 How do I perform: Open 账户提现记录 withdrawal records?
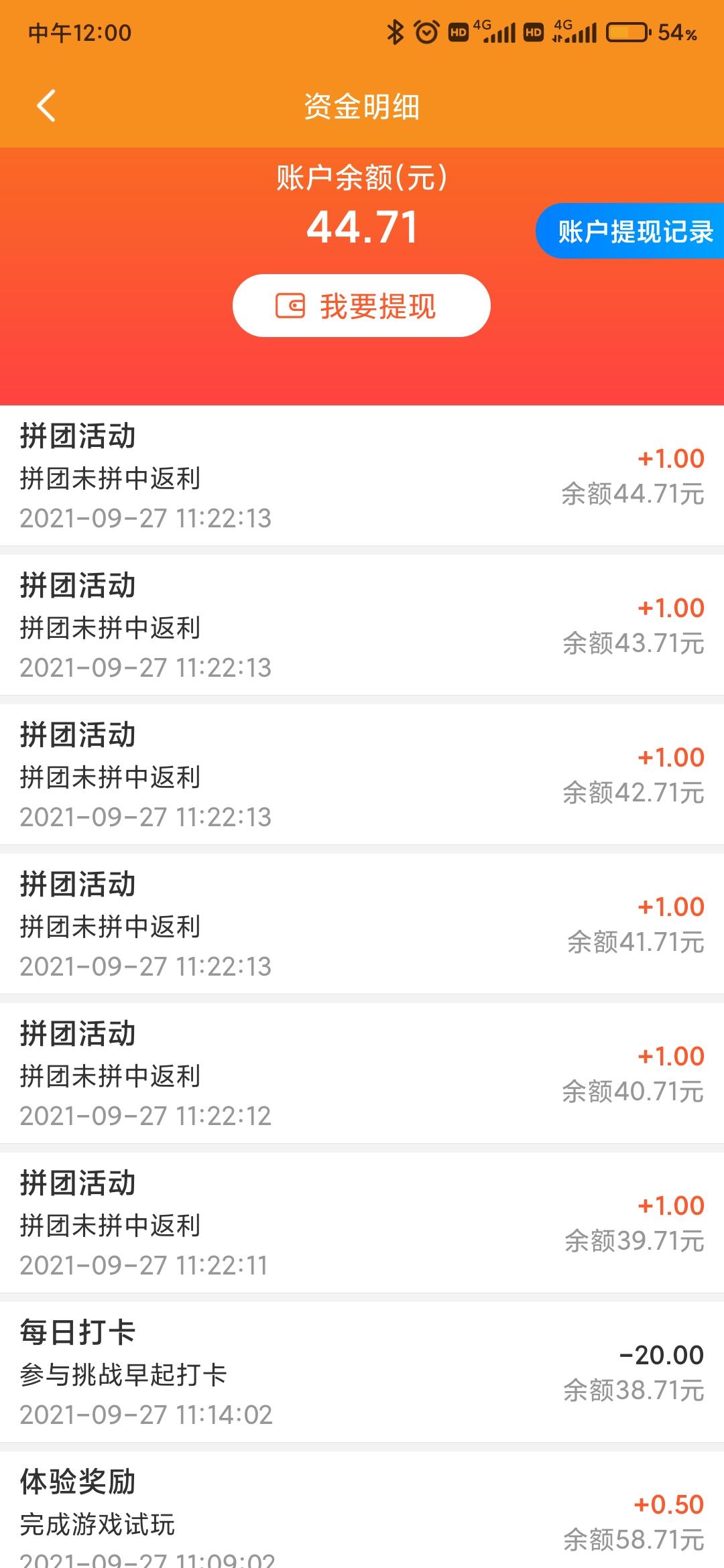(x=629, y=231)
